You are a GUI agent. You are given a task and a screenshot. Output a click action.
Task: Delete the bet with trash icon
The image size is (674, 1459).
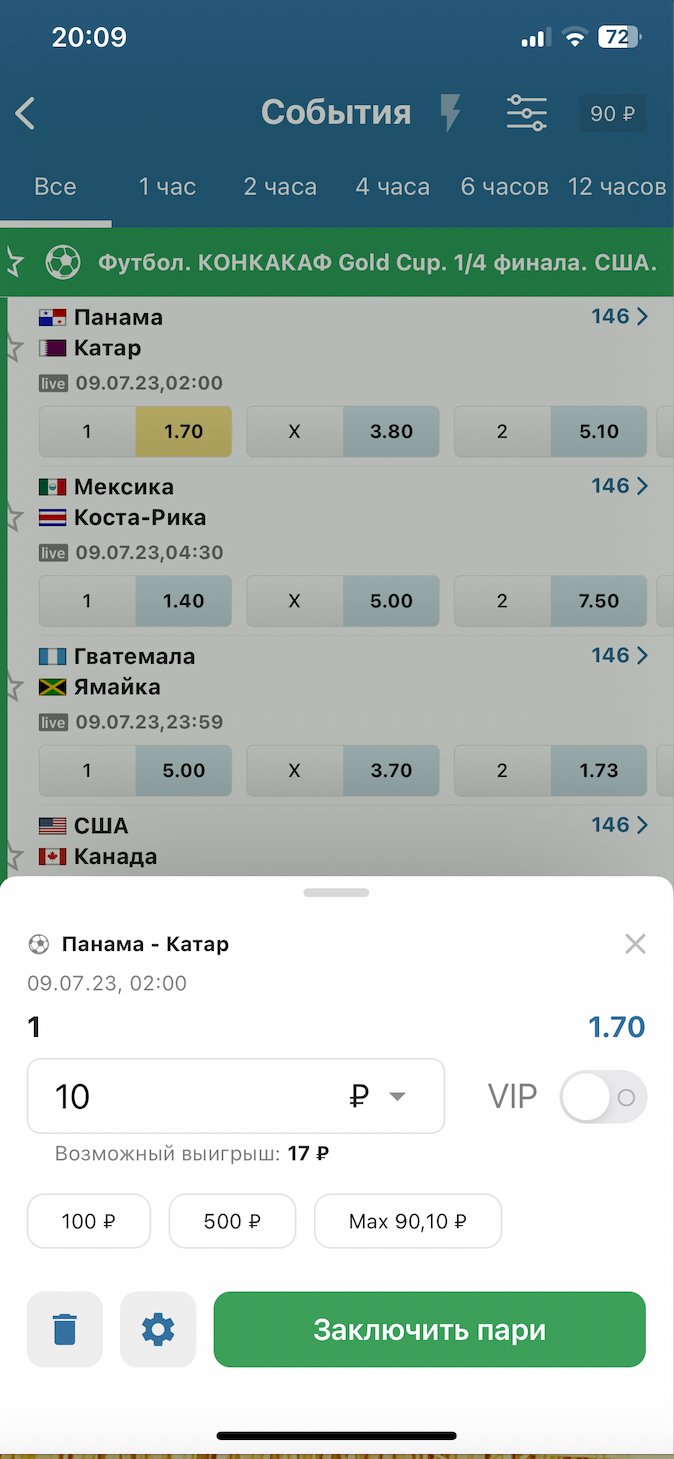click(65, 1329)
